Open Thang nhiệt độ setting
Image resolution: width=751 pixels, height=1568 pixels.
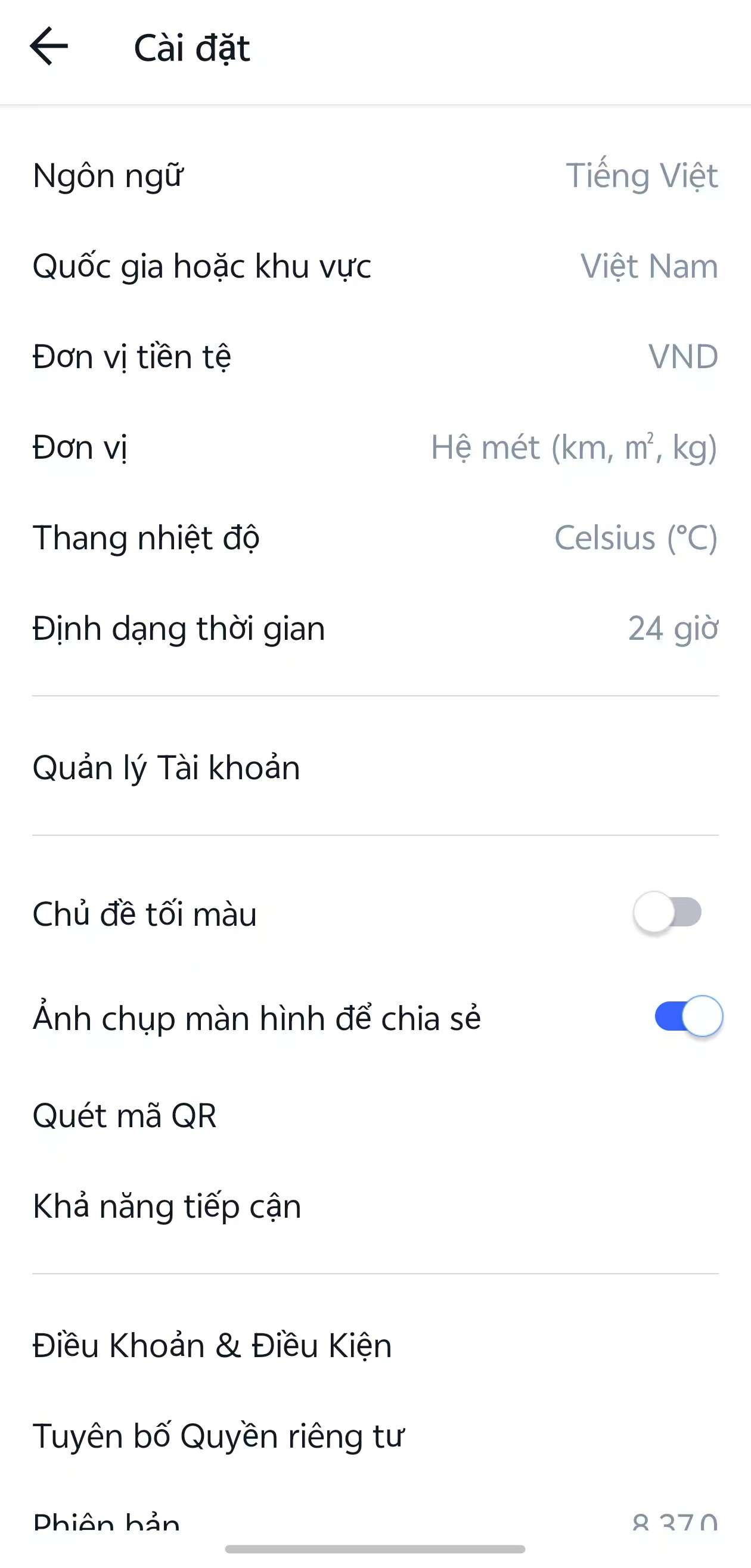pyautogui.click(x=375, y=538)
